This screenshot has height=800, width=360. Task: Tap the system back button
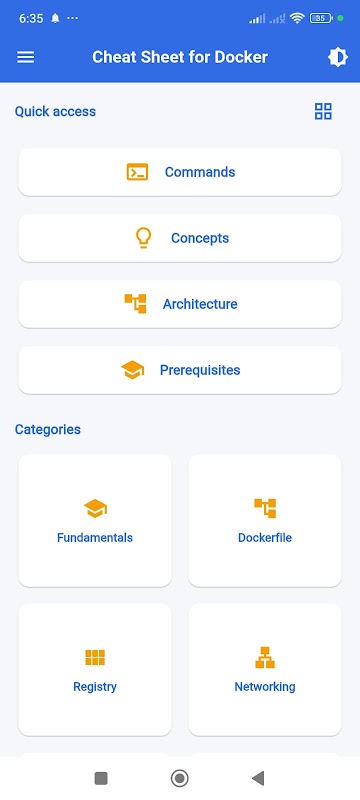[x=258, y=778]
